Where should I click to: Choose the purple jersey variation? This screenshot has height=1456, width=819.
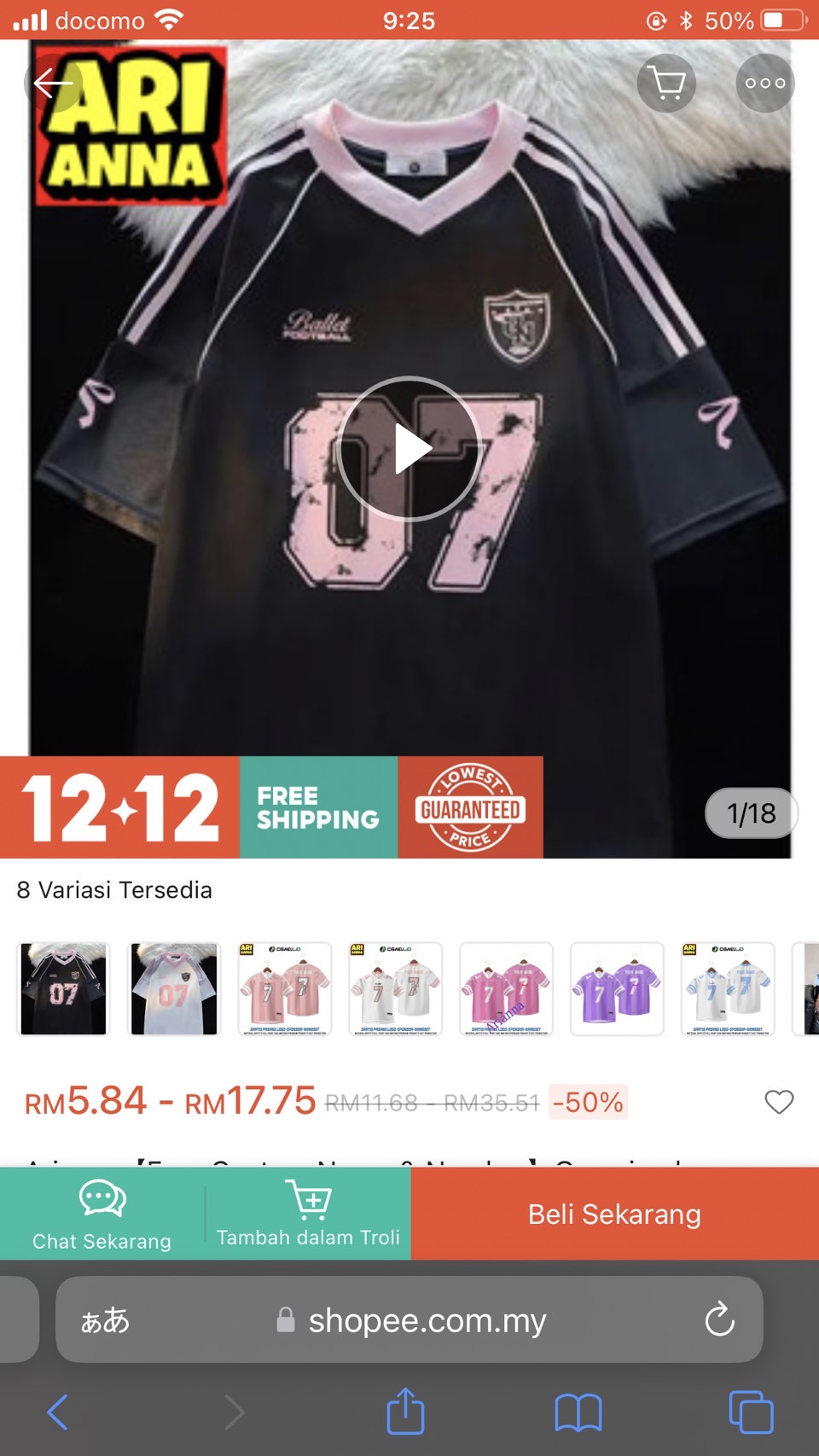(617, 989)
